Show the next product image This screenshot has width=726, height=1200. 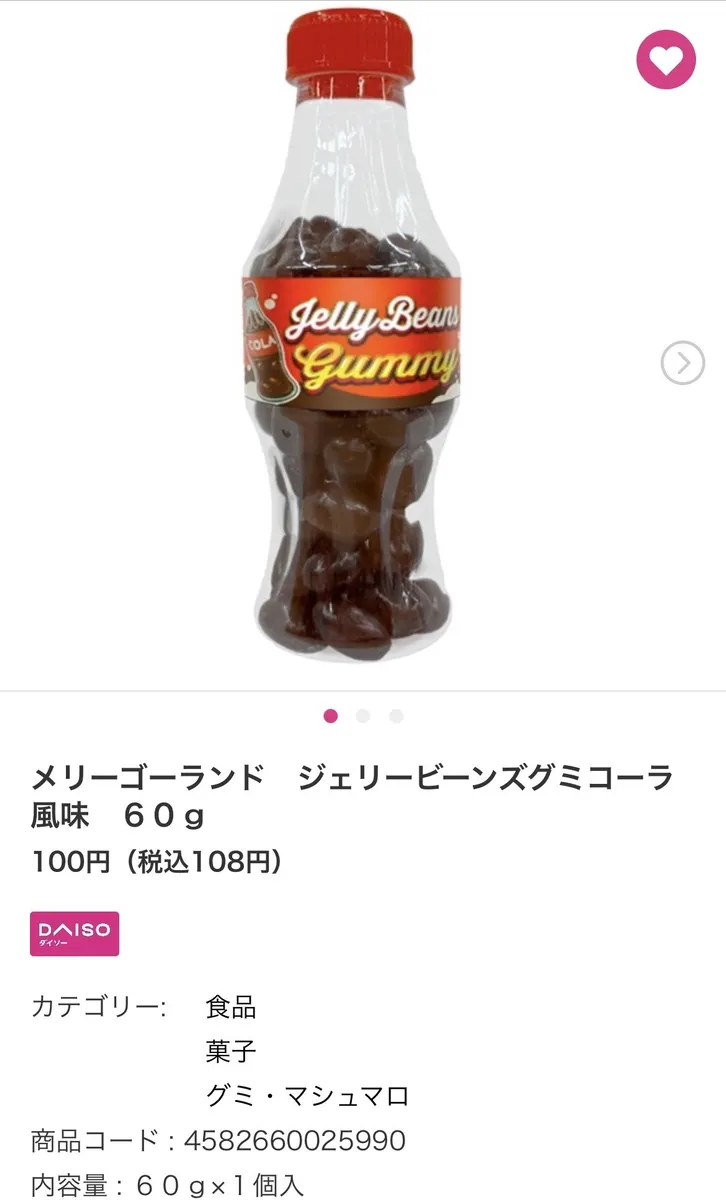click(683, 363)
